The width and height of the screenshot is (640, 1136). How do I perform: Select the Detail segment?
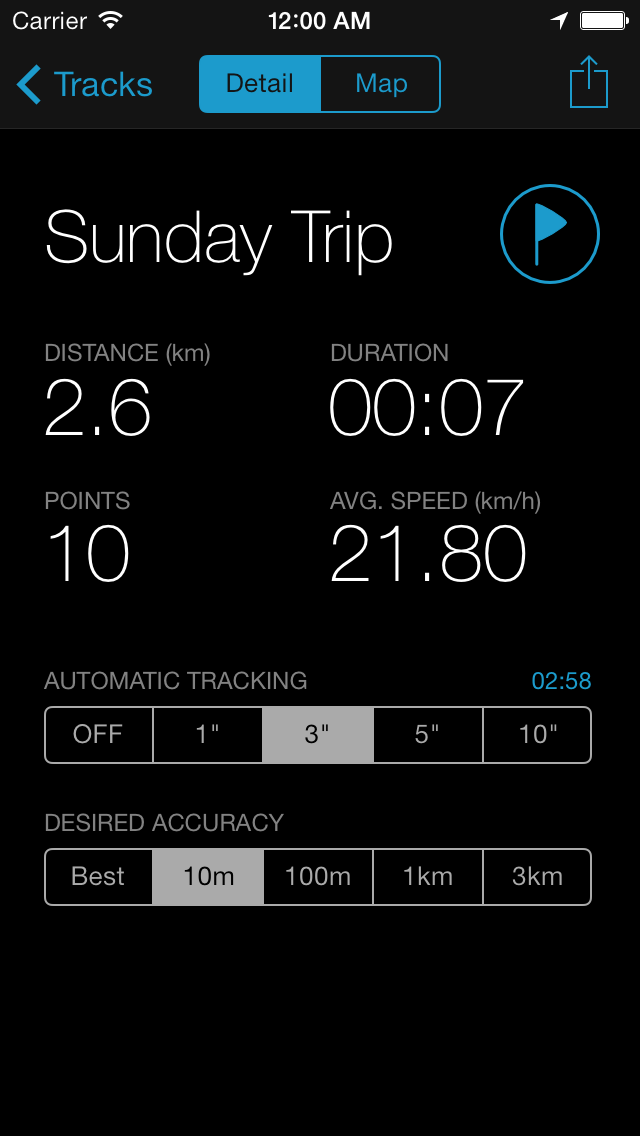coord(260,84)
